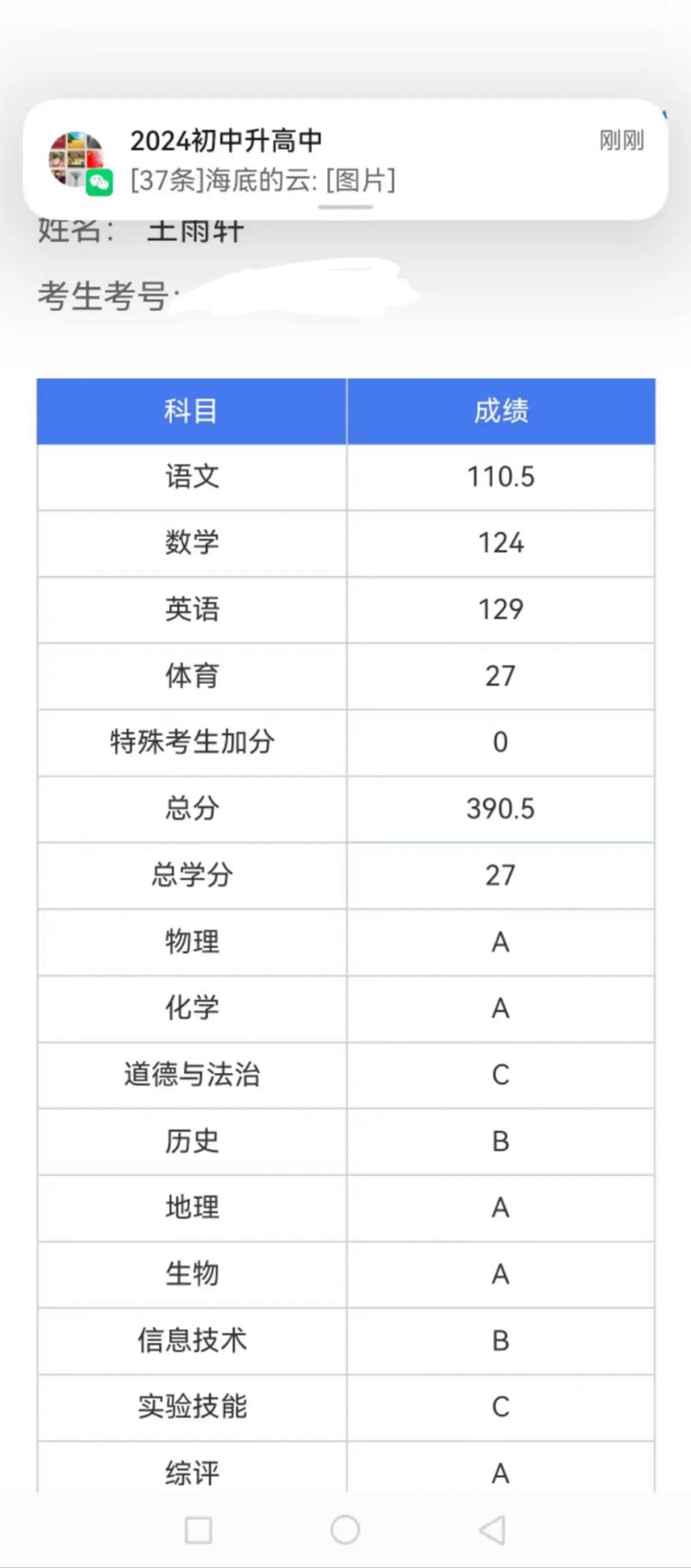Screen dimensions: 691x1568
Task: Pull down the handle under the notification
Action: (345, 206)
